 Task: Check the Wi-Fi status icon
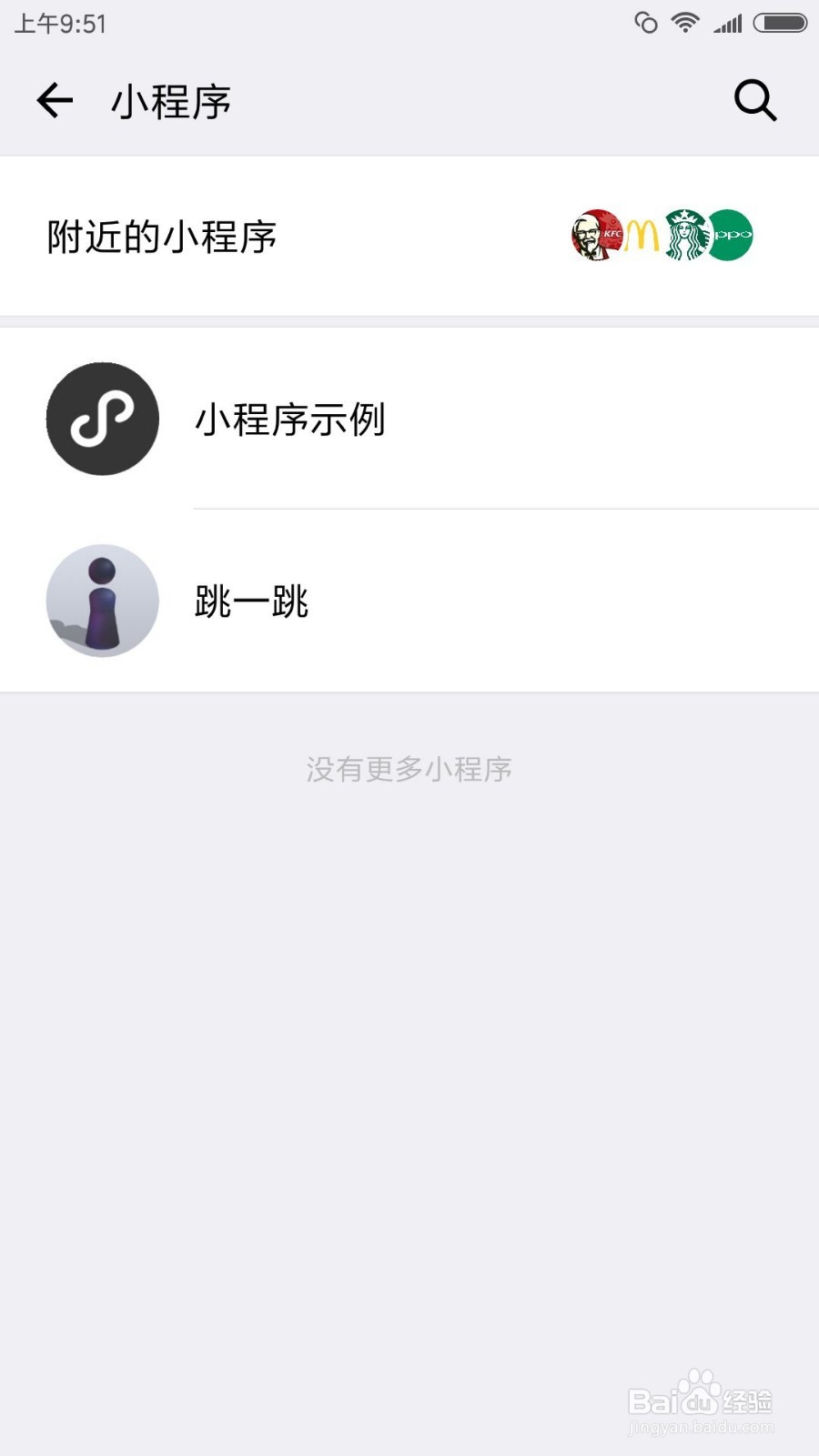[682, 23]
